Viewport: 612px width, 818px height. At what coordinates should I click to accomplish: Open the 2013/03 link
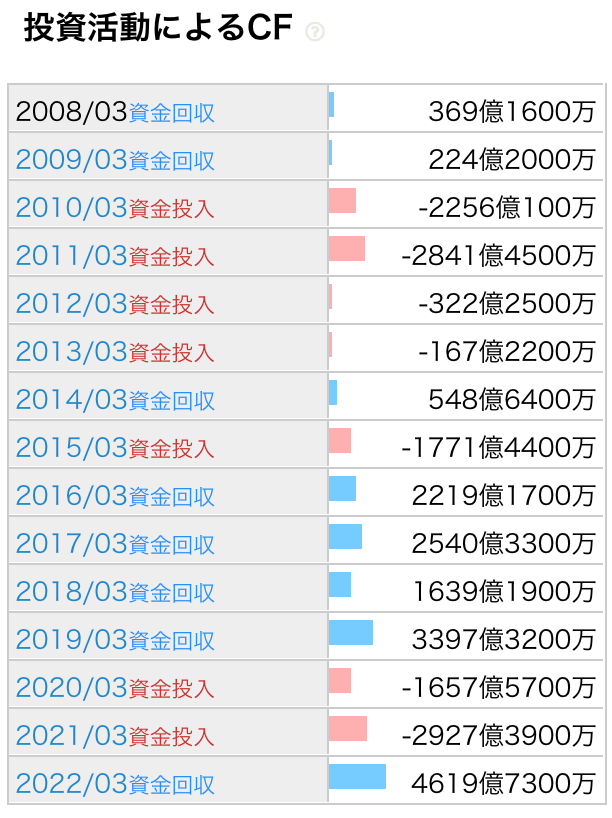(72, 351)
